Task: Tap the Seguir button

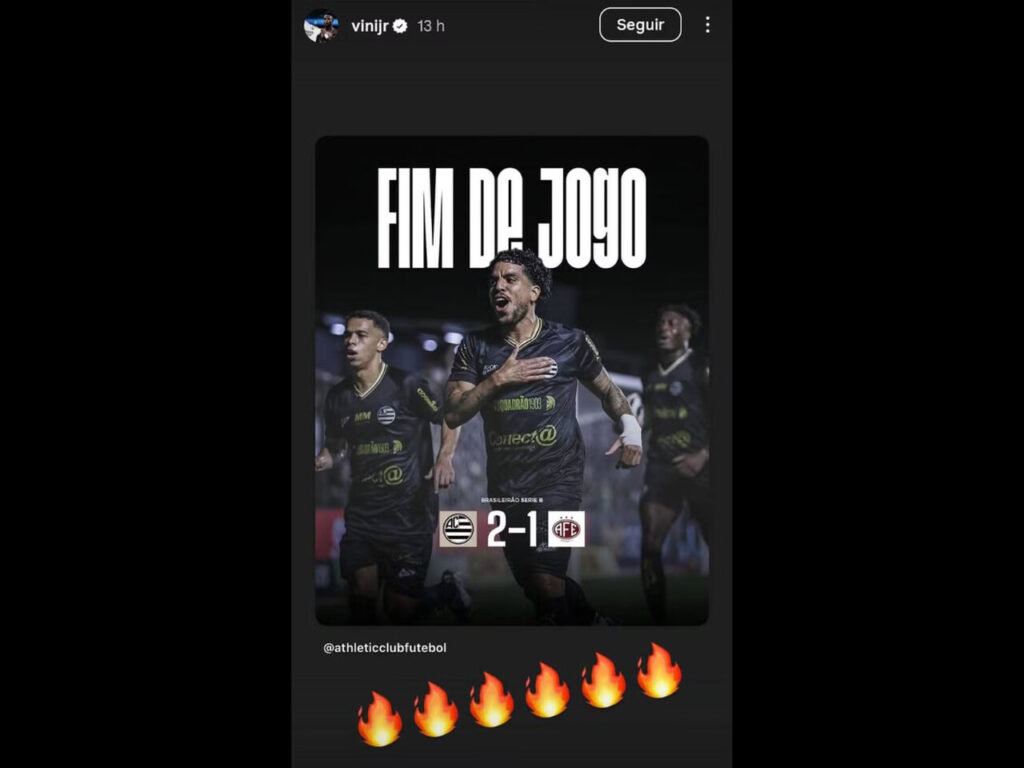Action: 640,25
